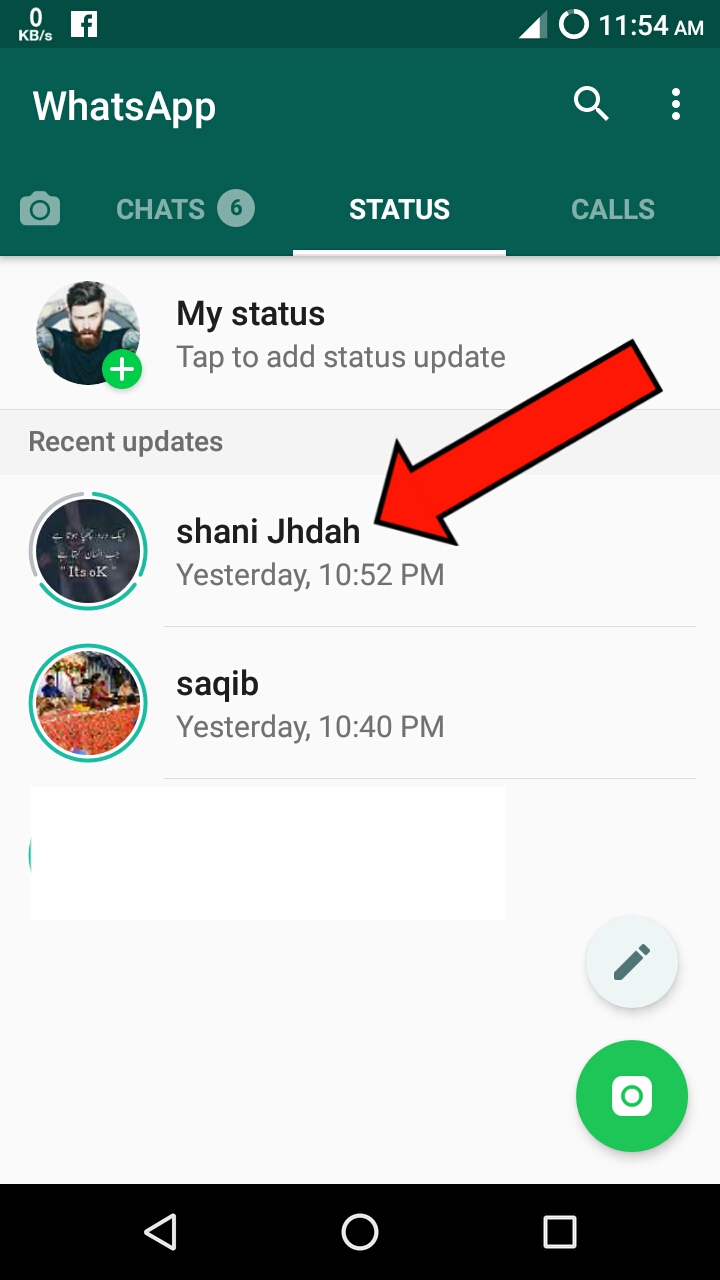Screen dimensions: 720x1280
Task: View shani Jhdah's status update
Action: pos(360,551)
